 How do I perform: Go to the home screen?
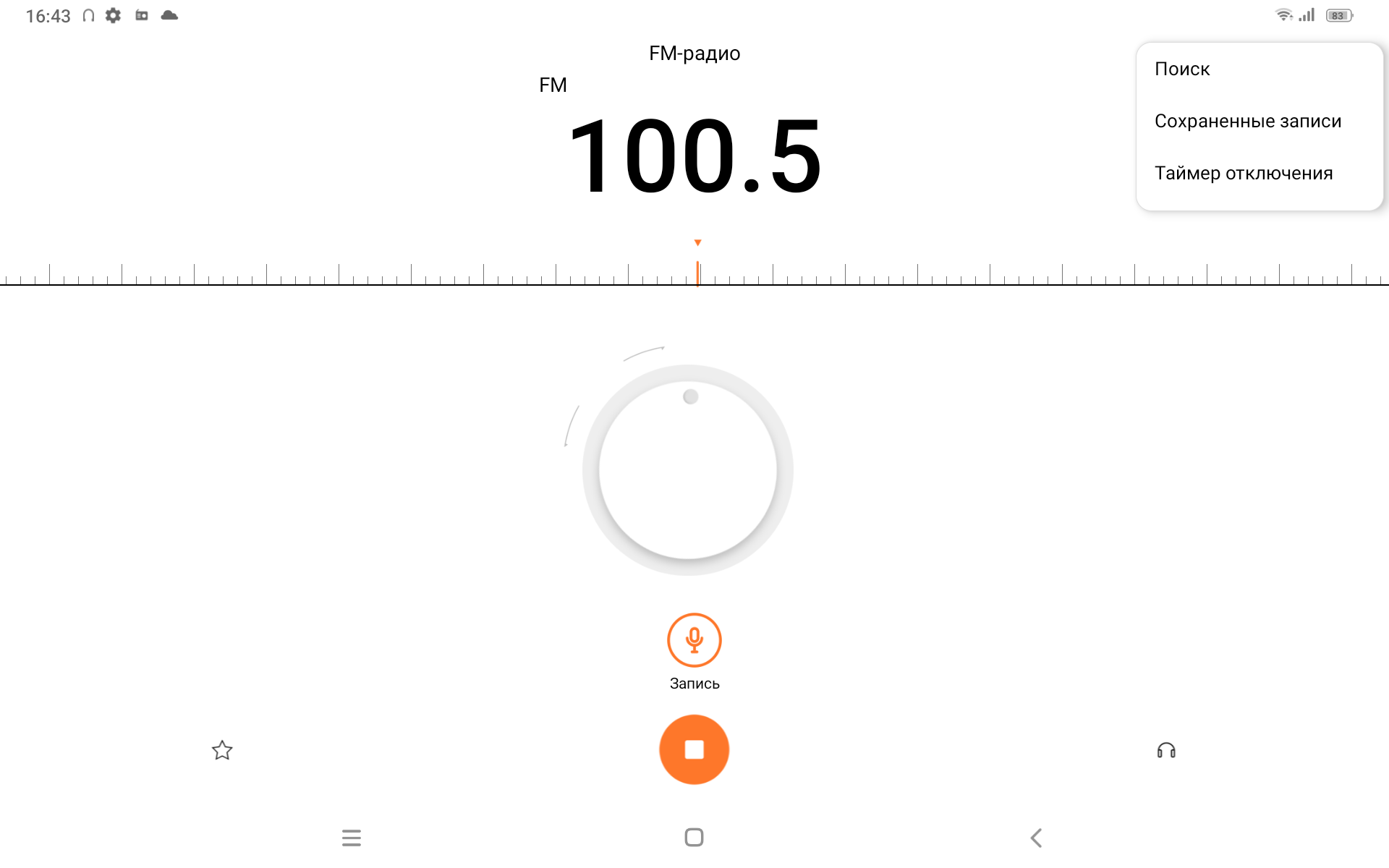point(694,838)
